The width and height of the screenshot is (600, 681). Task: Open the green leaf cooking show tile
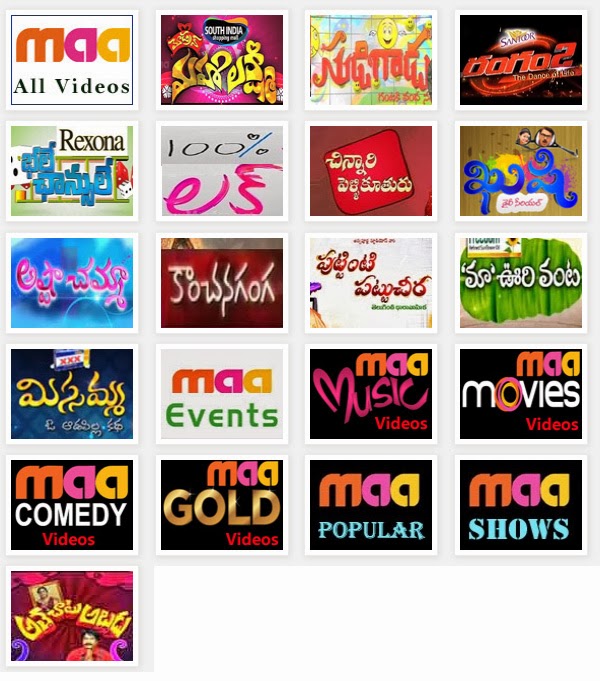tap(520, 283)
